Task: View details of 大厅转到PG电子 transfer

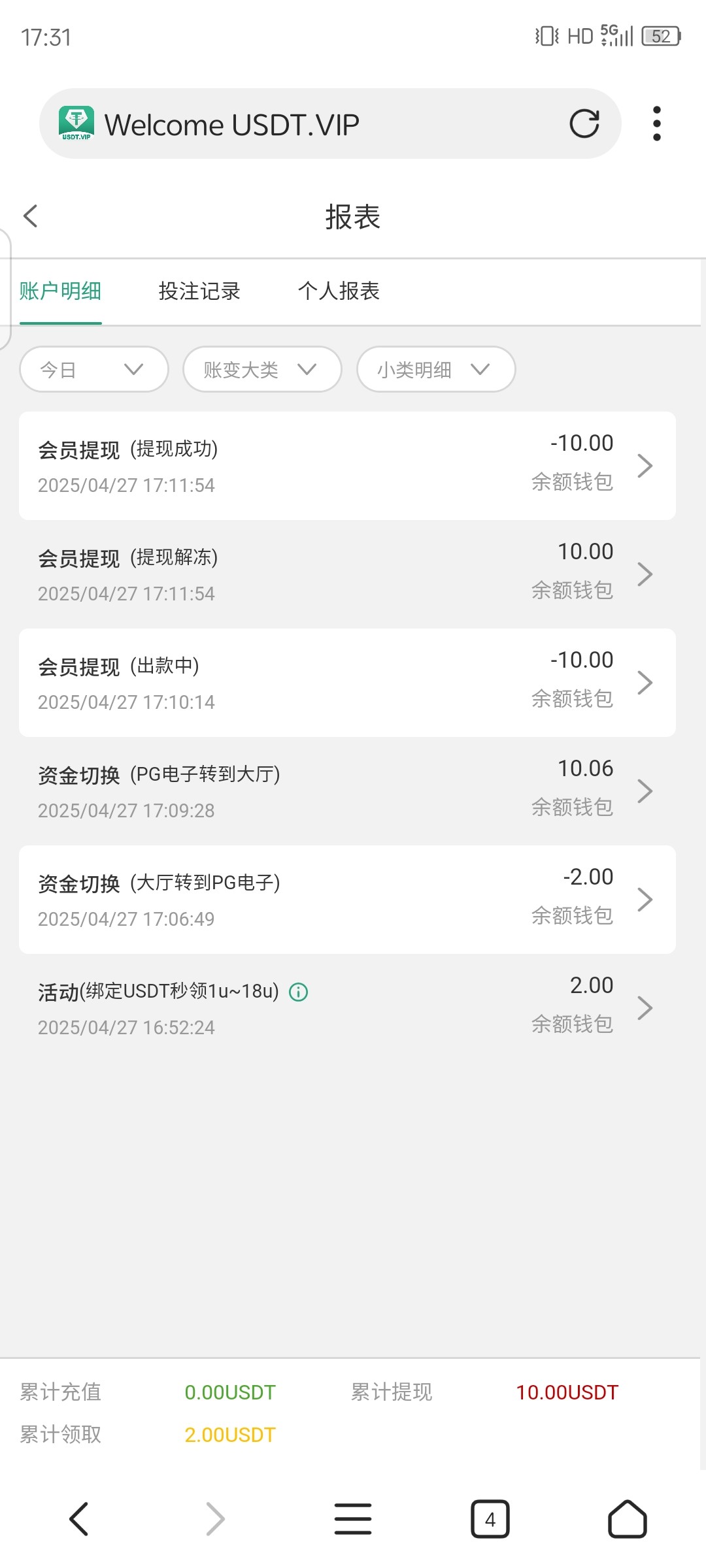Action: click(346, 900)
